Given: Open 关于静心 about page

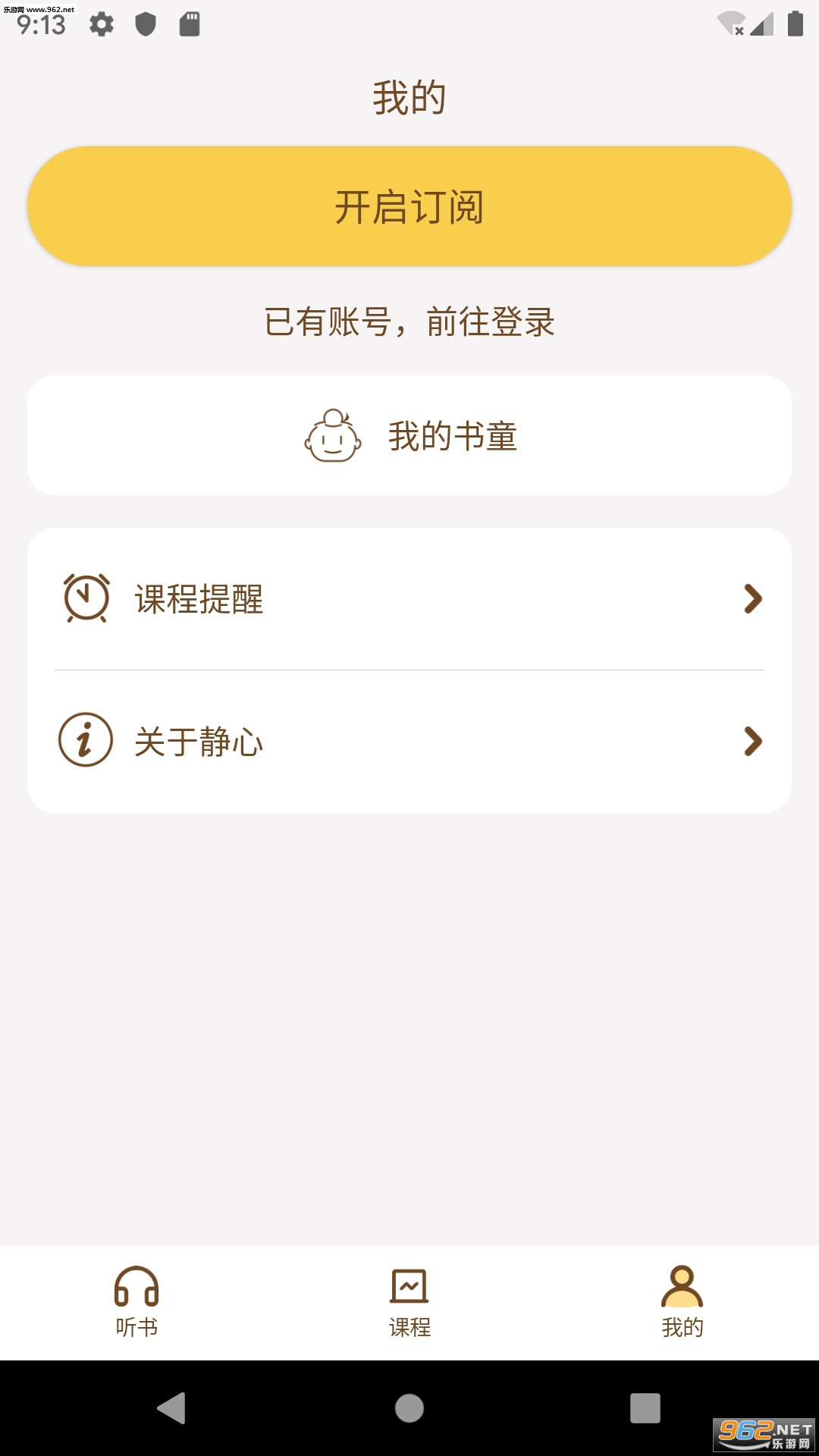Looking at the screenshot, I should [x=409, y=741].
